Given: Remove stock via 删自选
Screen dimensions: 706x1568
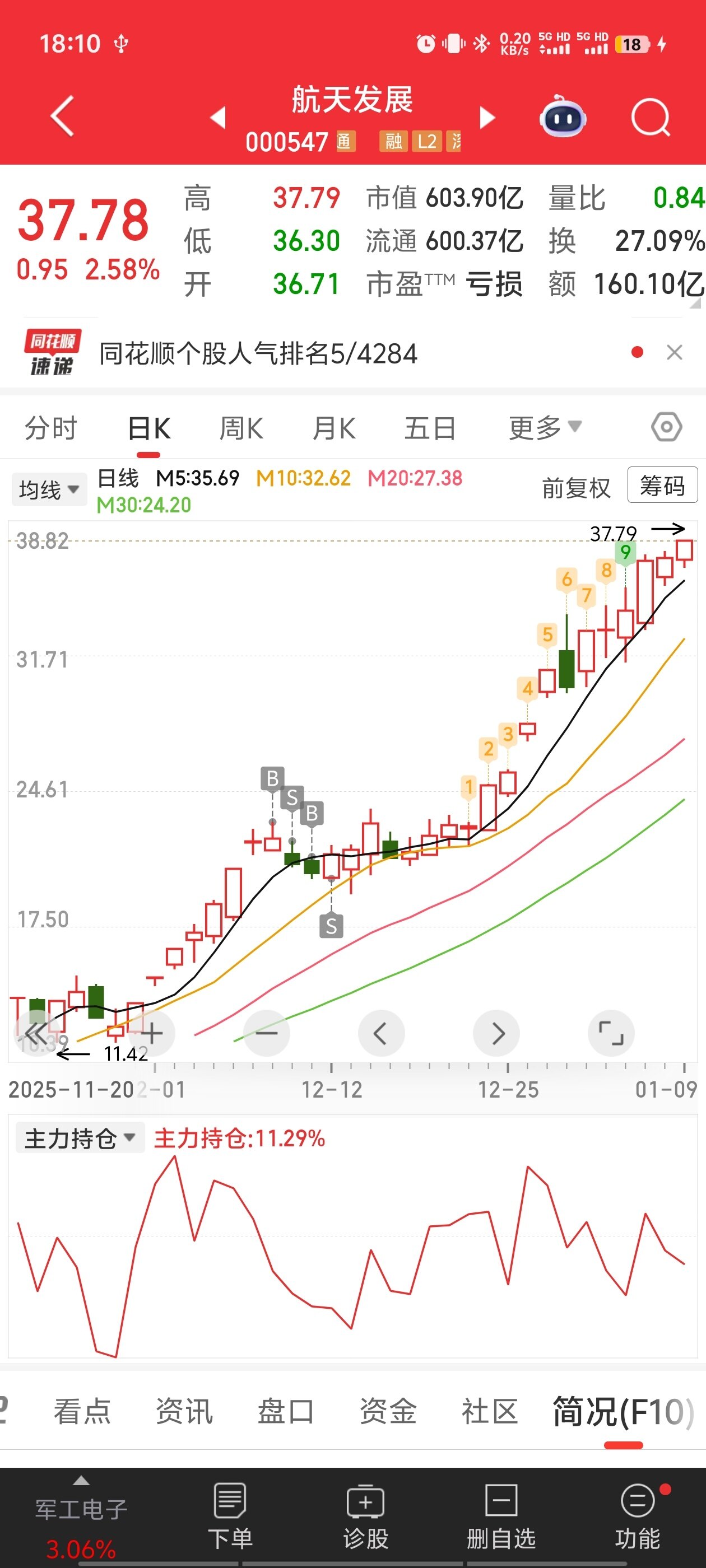Looking at the screenshot, I should pyautogui.click(x=501, y=1516).
